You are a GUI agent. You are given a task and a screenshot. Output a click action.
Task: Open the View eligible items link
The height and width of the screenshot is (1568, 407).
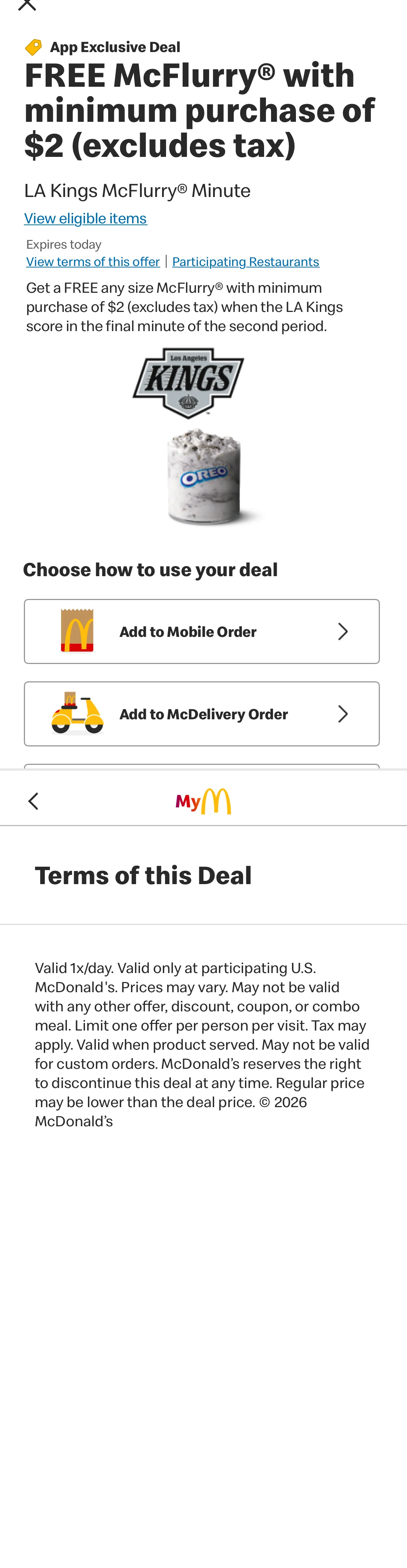tap(85, 219)
